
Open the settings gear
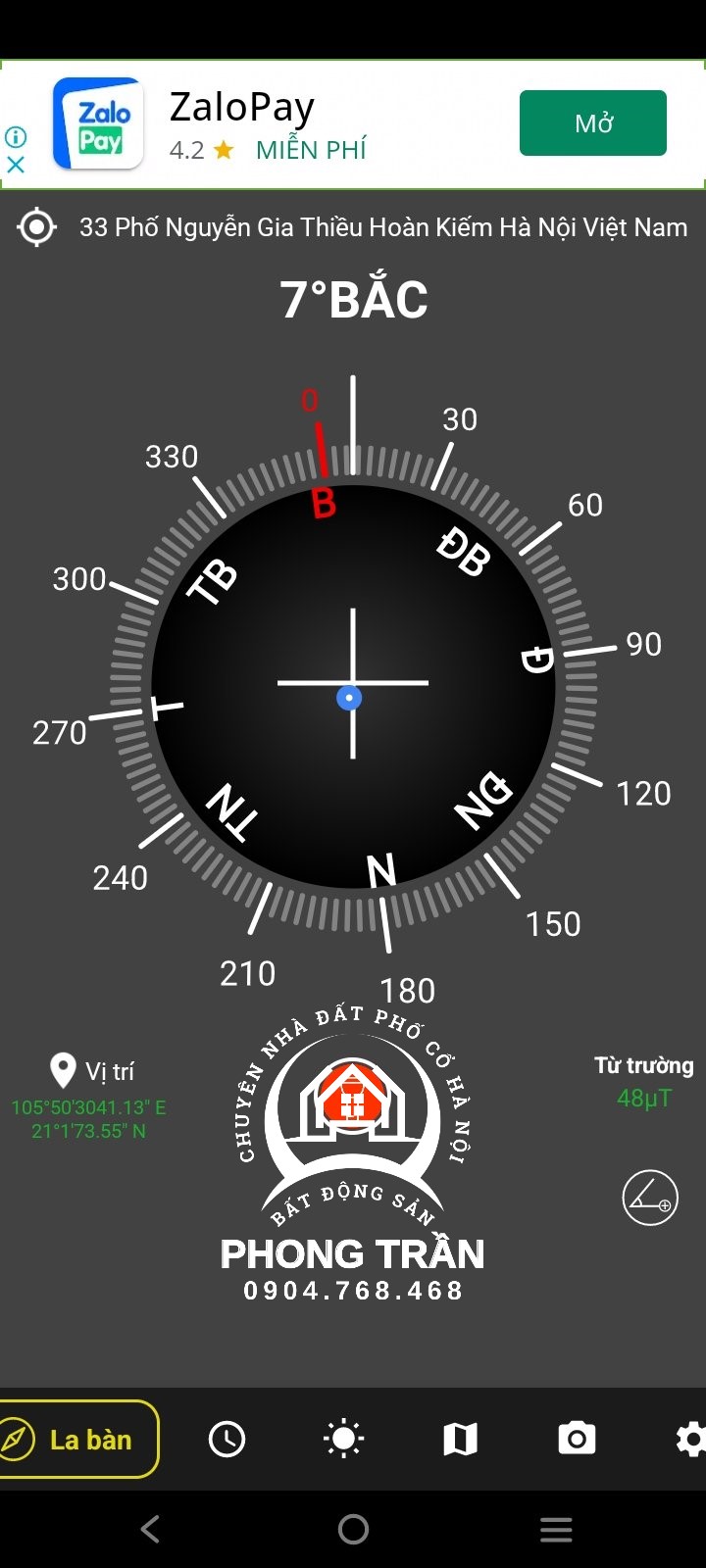pos(689,1439)
